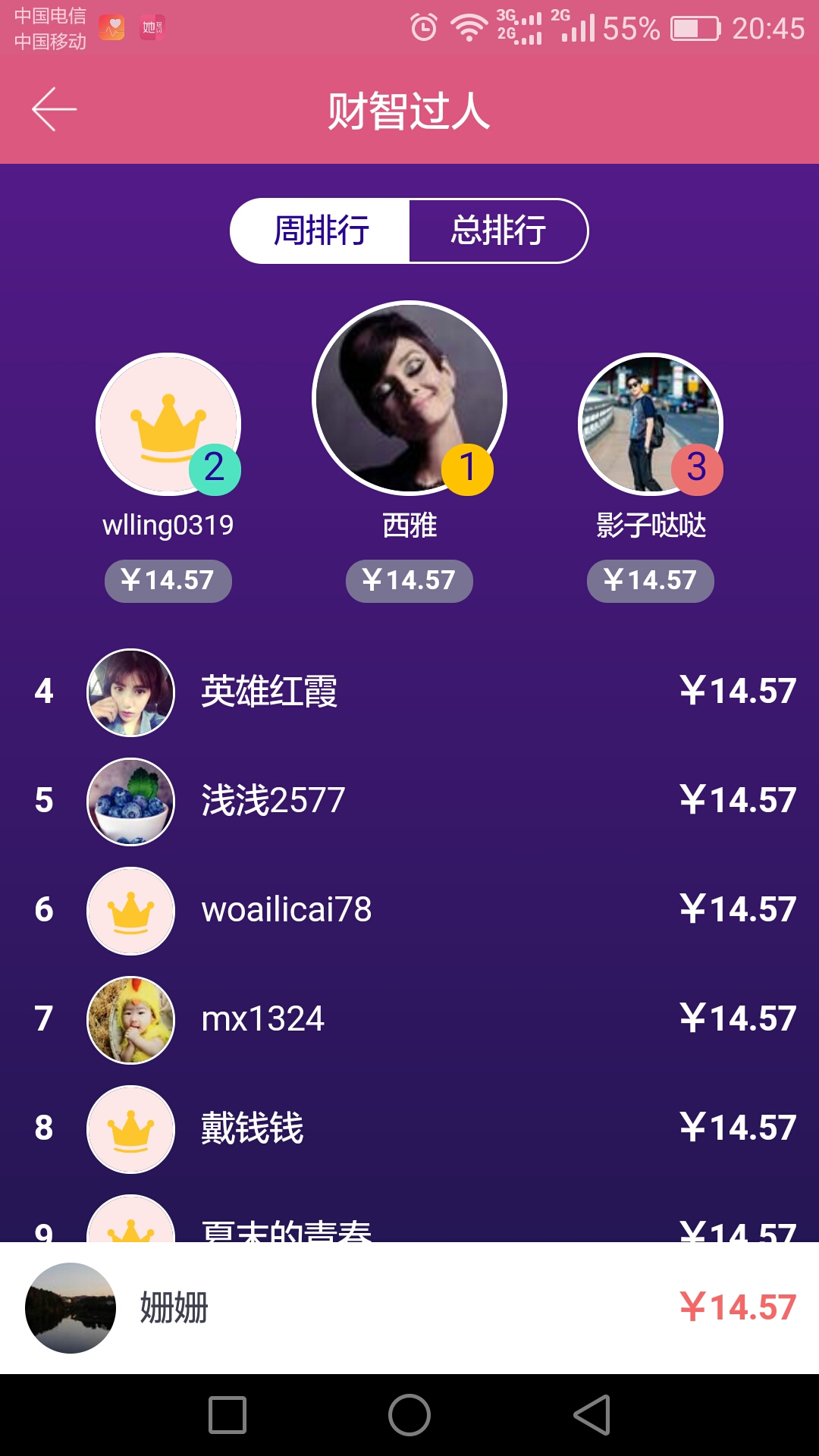Open the row for 英雄红霞
This screenshot has height=1456, width=819.
coord(409,692)
